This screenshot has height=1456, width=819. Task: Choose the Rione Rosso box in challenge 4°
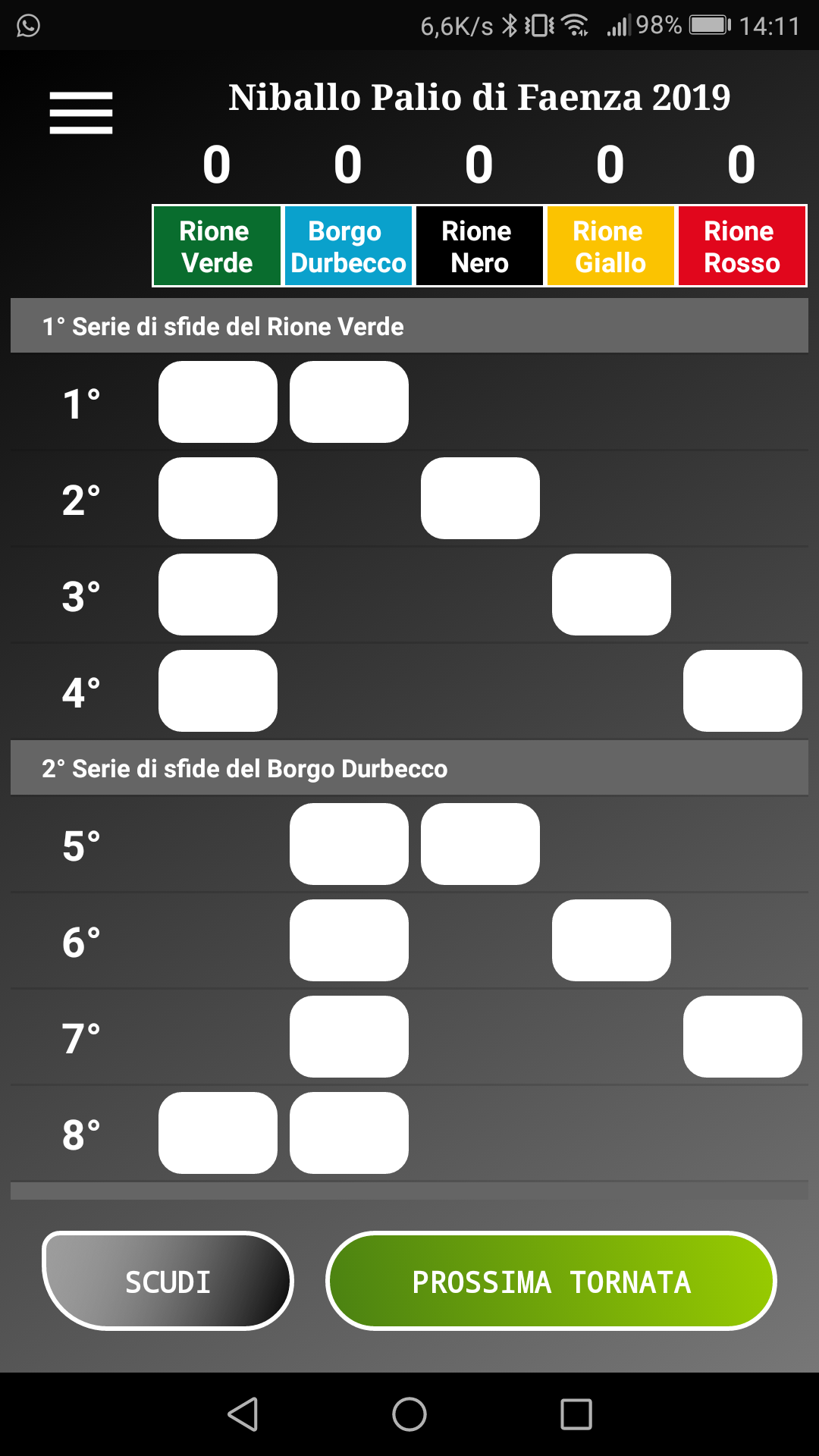(742, 691)
